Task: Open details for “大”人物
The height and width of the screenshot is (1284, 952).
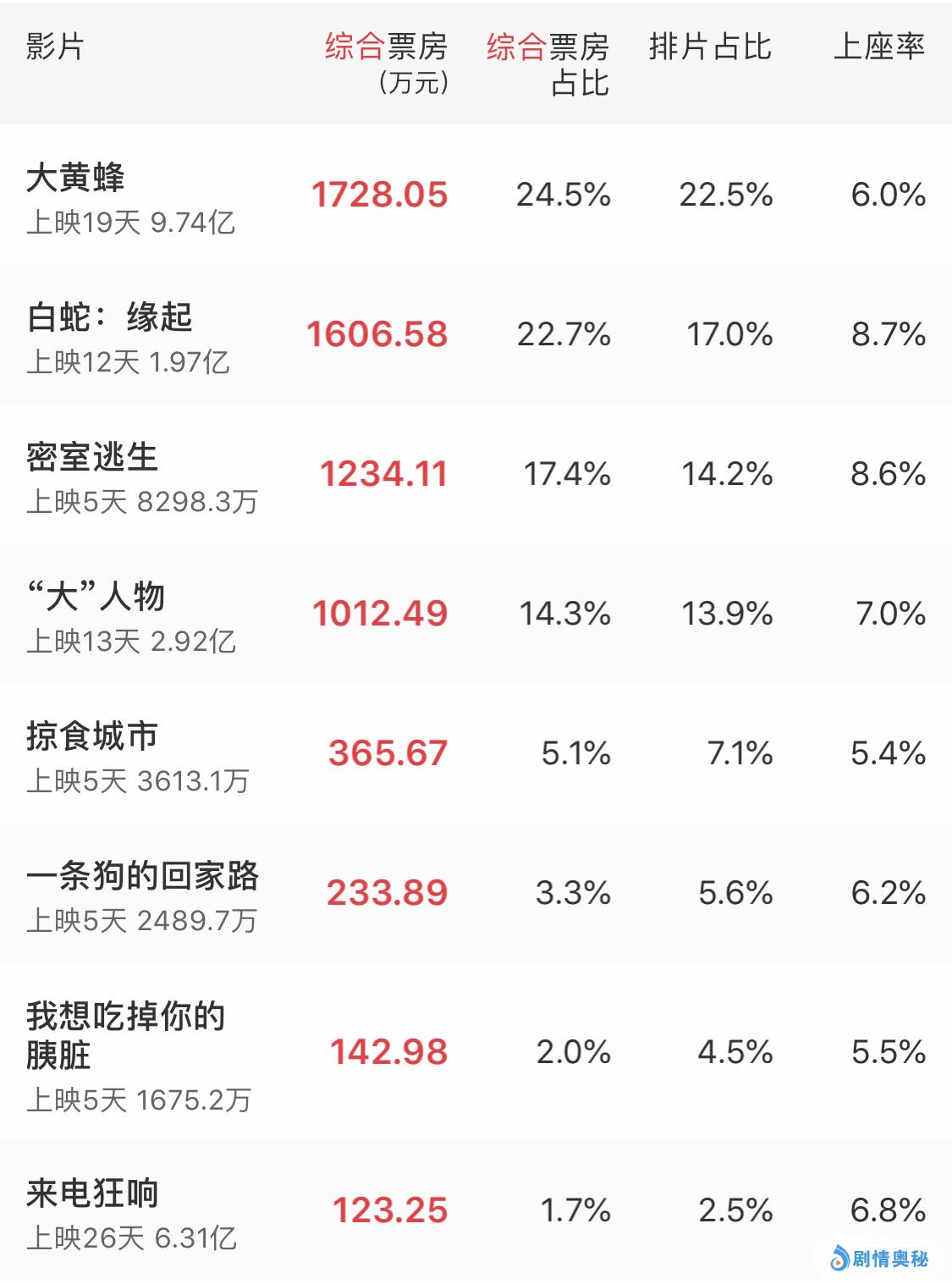Action: pos(96,598)
